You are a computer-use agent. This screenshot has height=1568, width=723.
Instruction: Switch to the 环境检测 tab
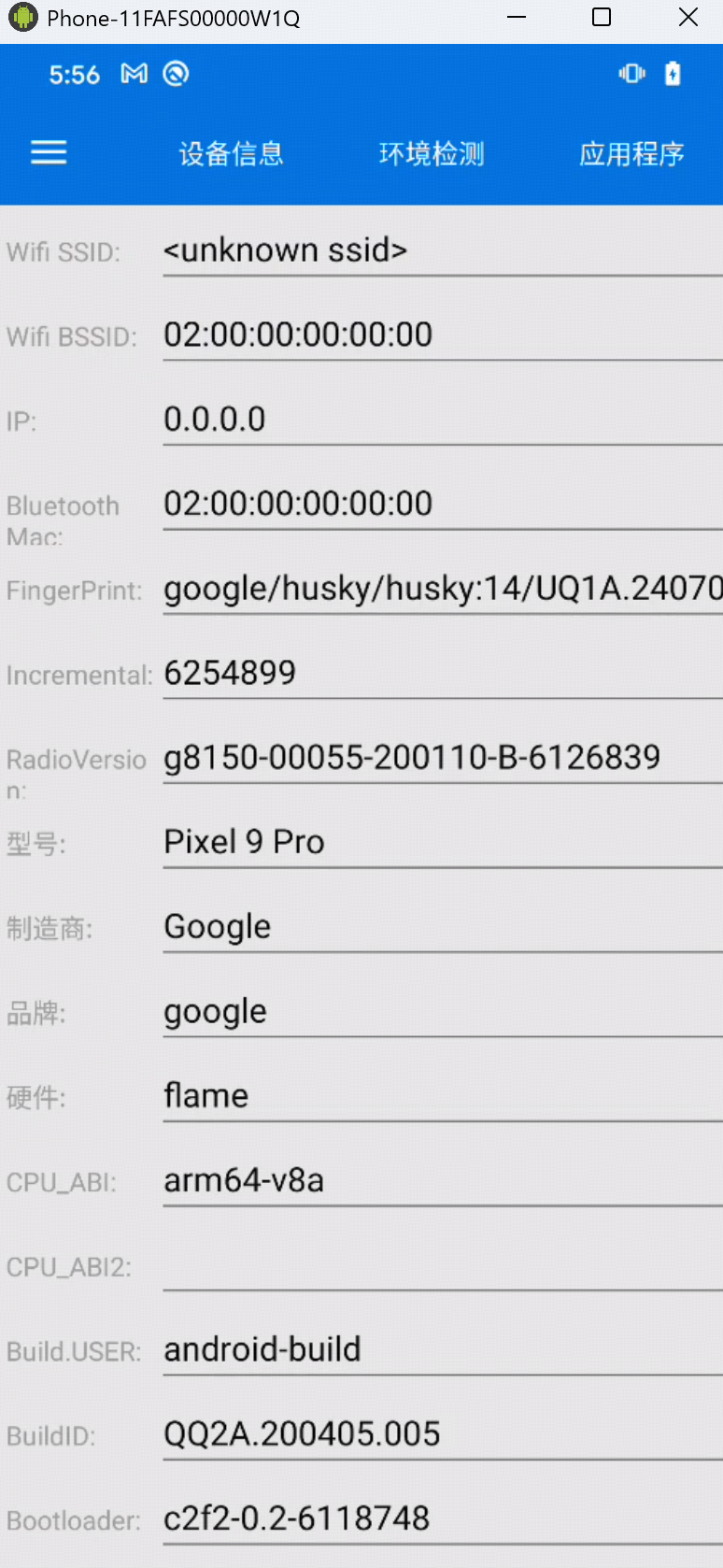point(432,153)
